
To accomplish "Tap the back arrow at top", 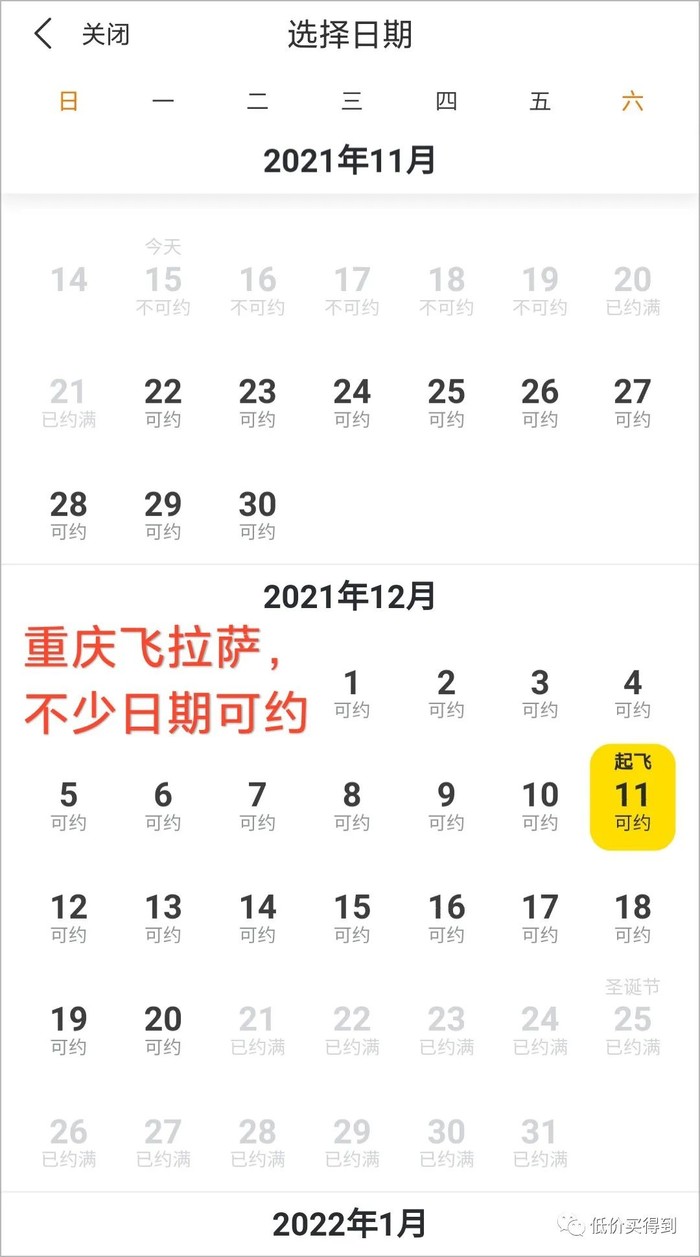I will [x=43, y=35].
